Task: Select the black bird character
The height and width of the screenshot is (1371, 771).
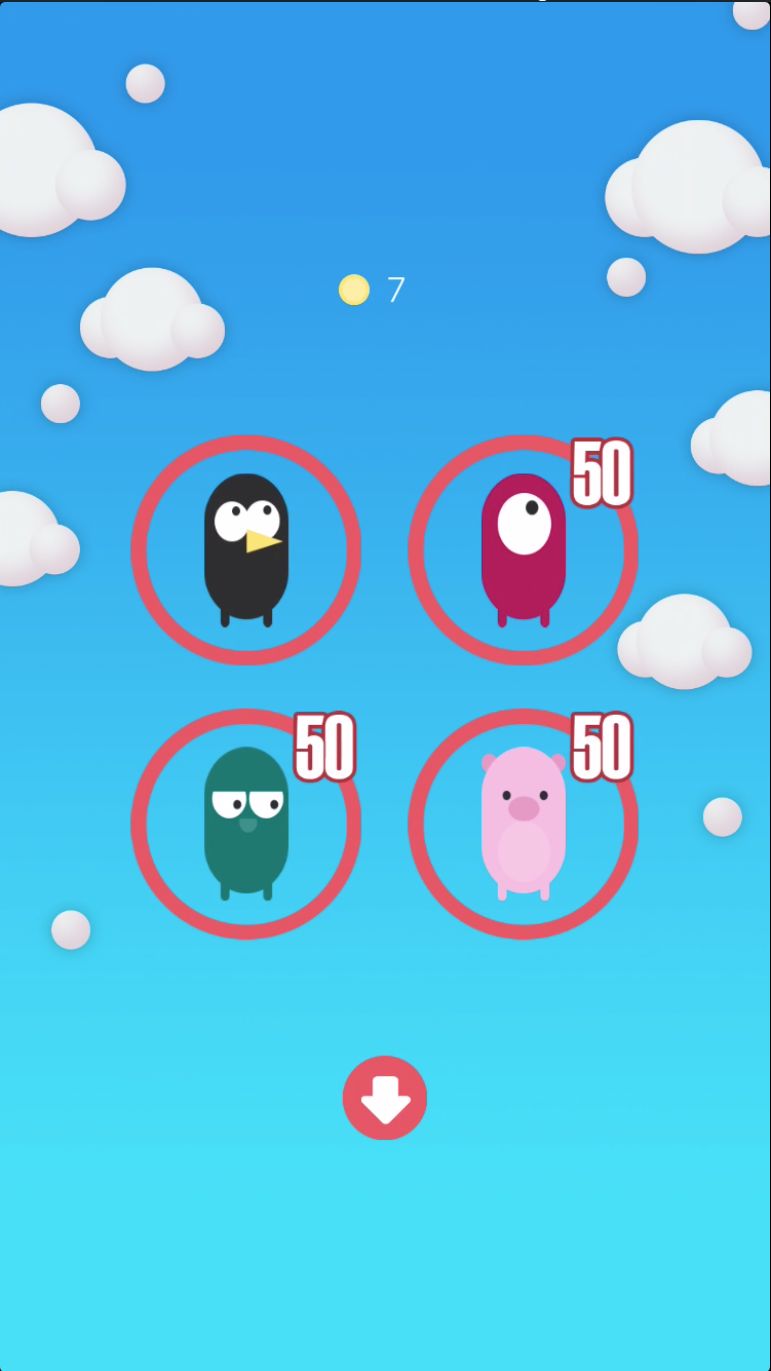Action: tap(246, 550)
